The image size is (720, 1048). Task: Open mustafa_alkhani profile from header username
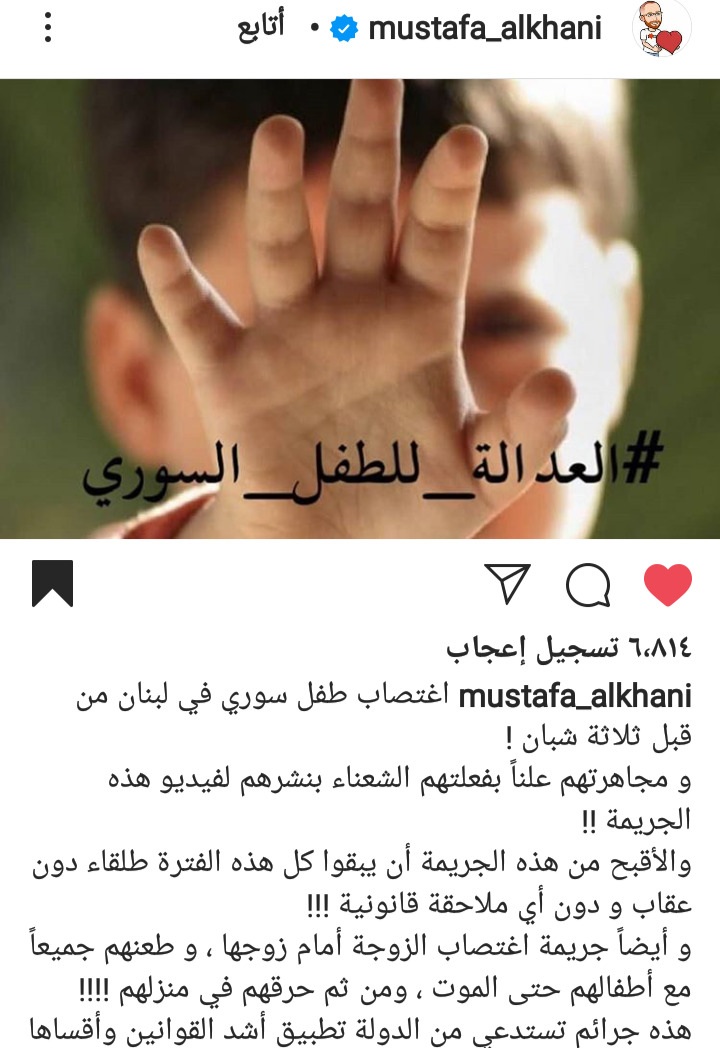[485, 28]
